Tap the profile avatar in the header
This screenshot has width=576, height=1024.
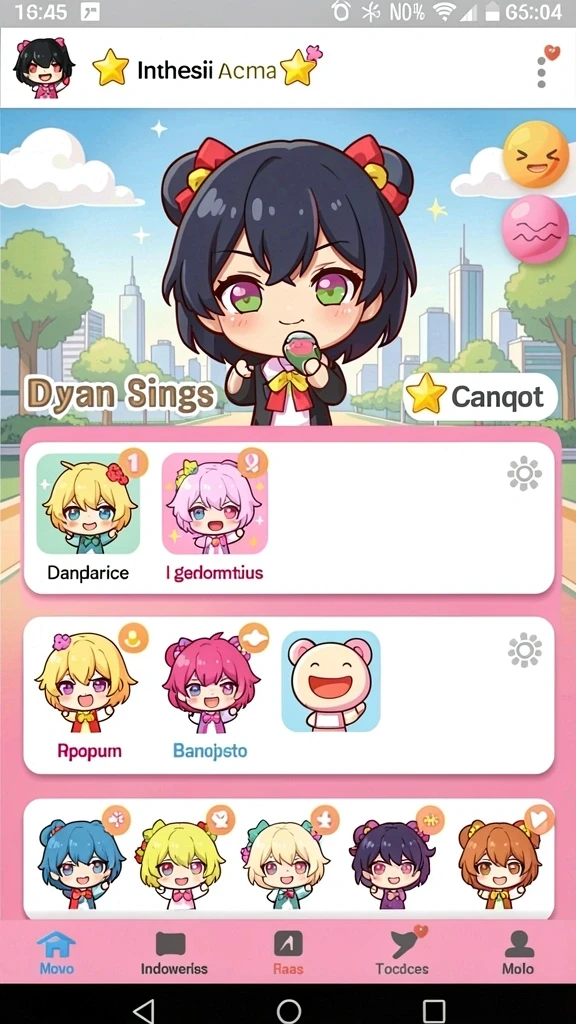(43, 67)
